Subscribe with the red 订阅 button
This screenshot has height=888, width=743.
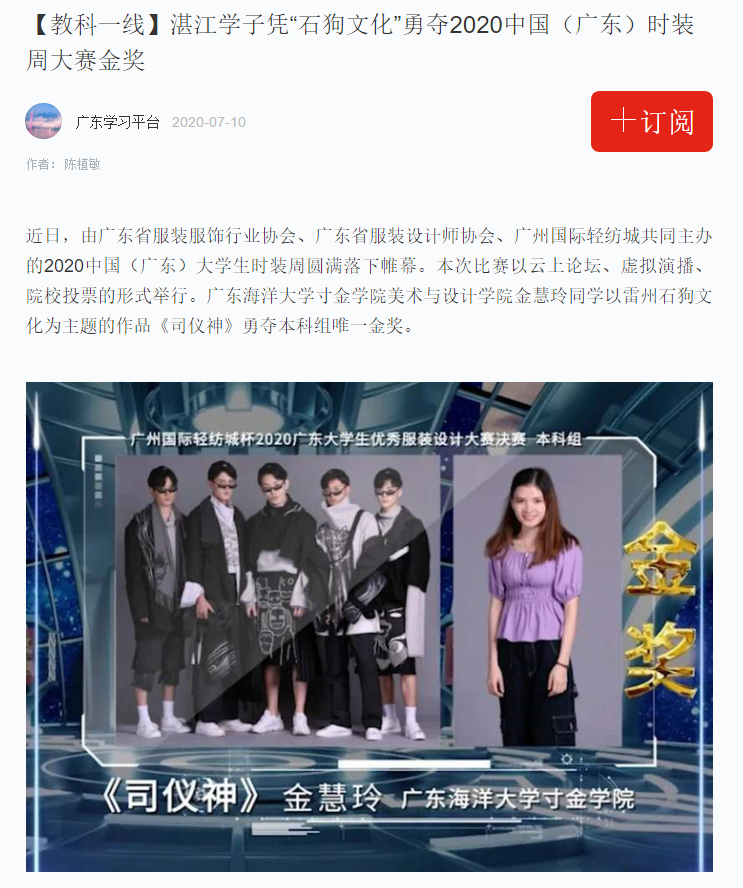click(x=651, y=122)
